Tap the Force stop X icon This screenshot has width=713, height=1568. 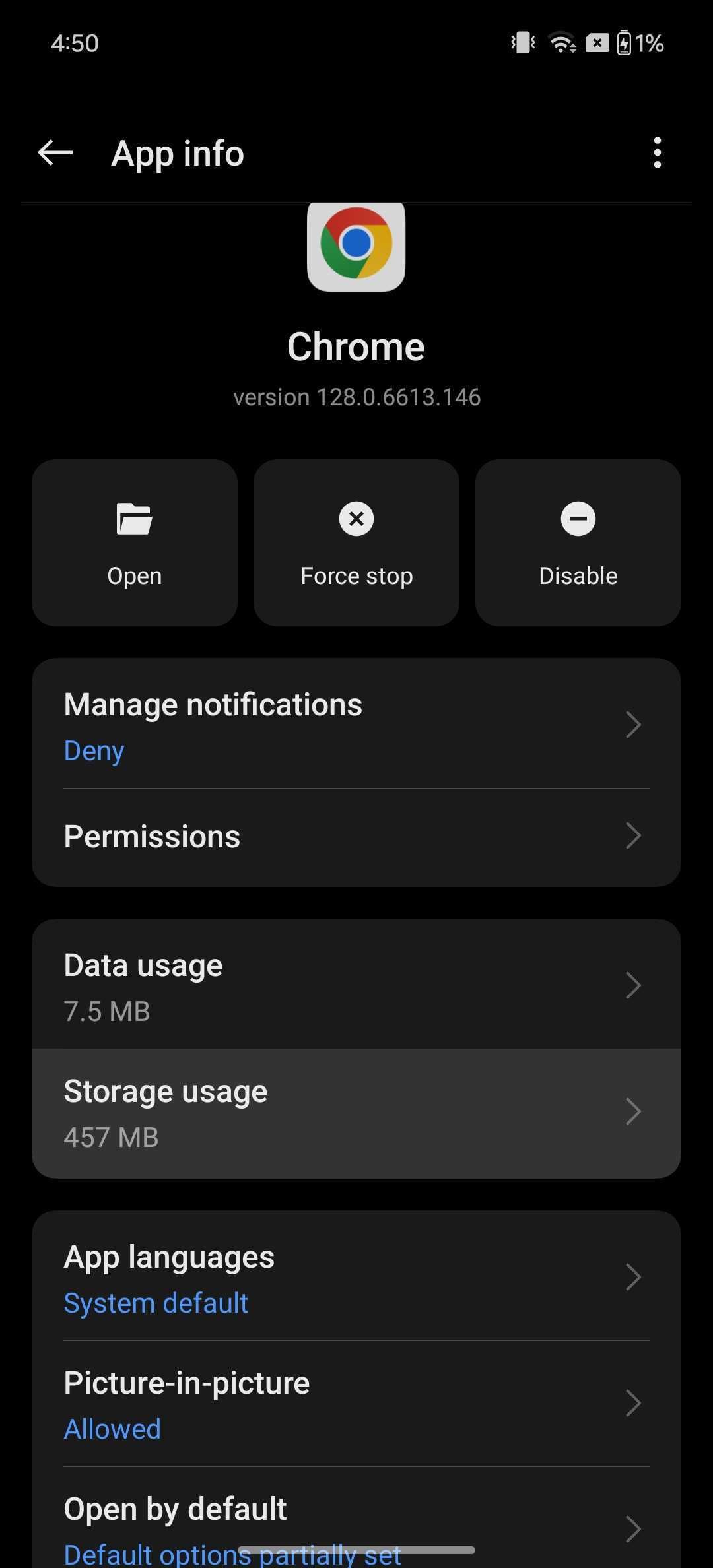pyautogui.click(x=356, y=519)
